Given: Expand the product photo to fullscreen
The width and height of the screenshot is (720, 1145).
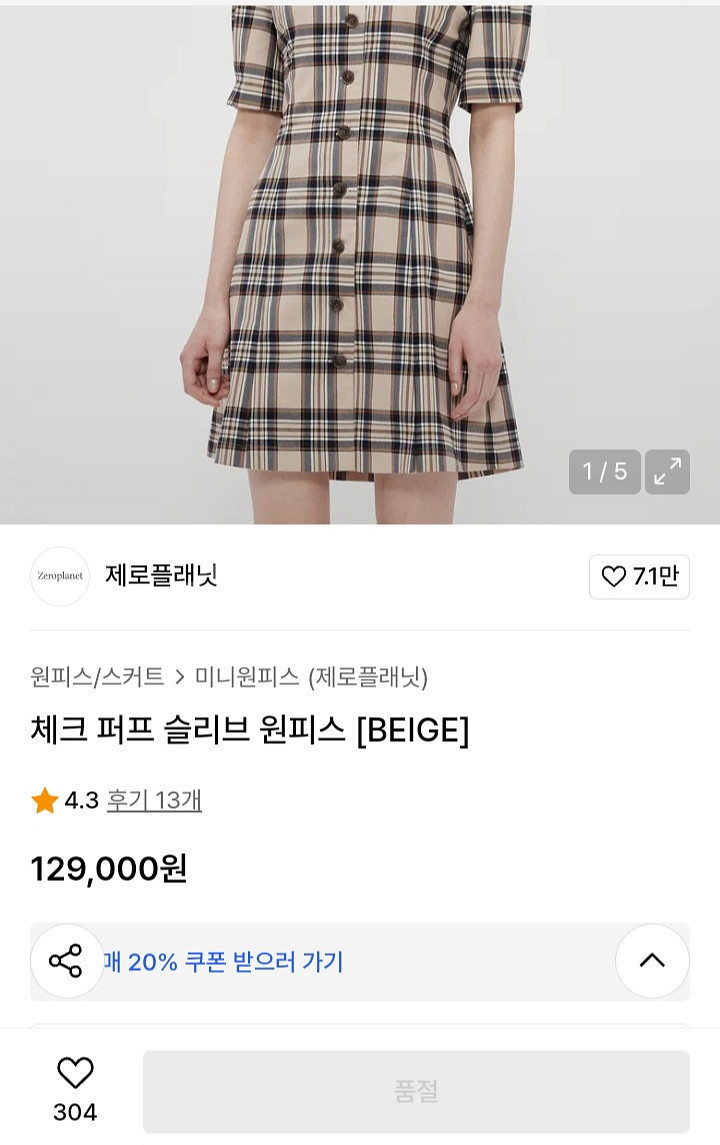Looking at the screenshot, I should [667, 471].
